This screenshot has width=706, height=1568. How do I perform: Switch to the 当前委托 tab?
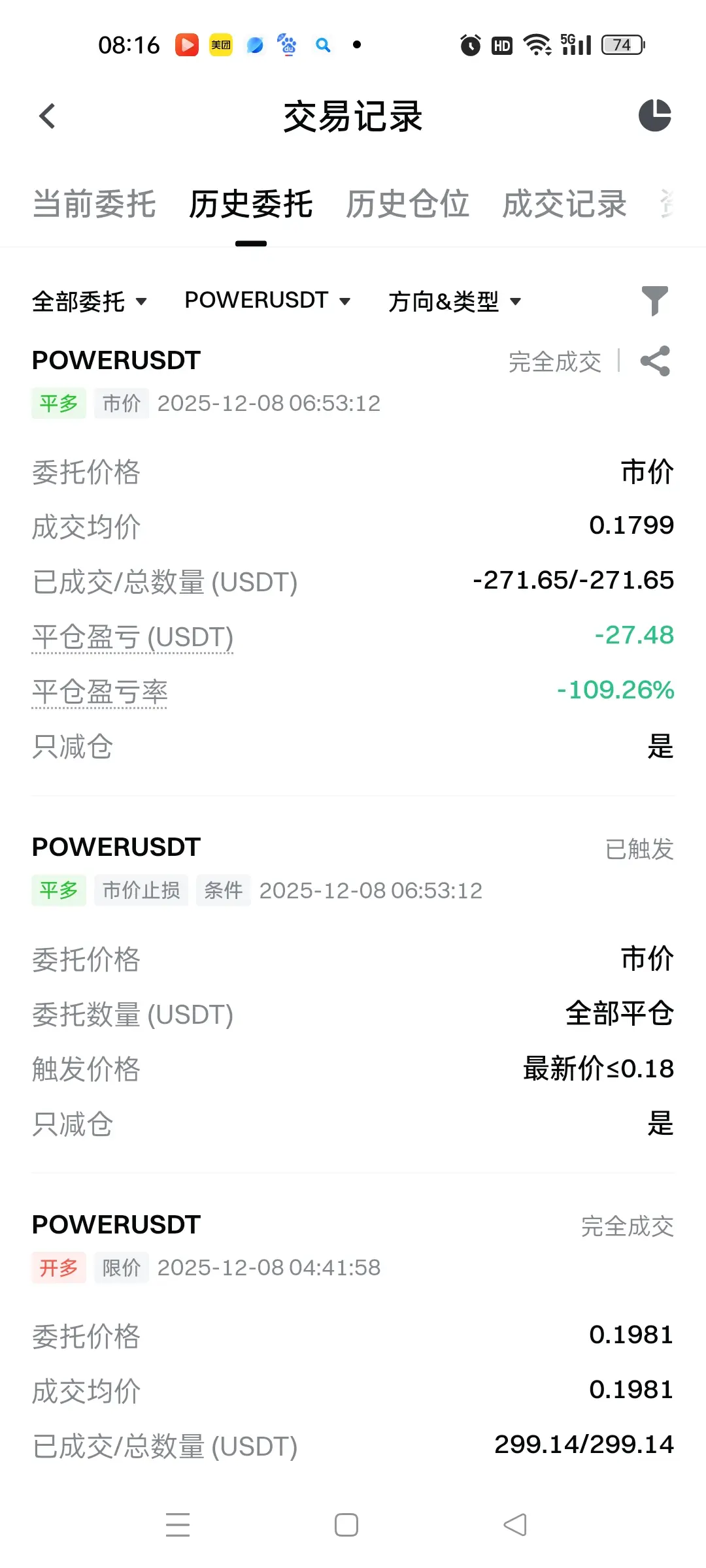tap(94, 204)
